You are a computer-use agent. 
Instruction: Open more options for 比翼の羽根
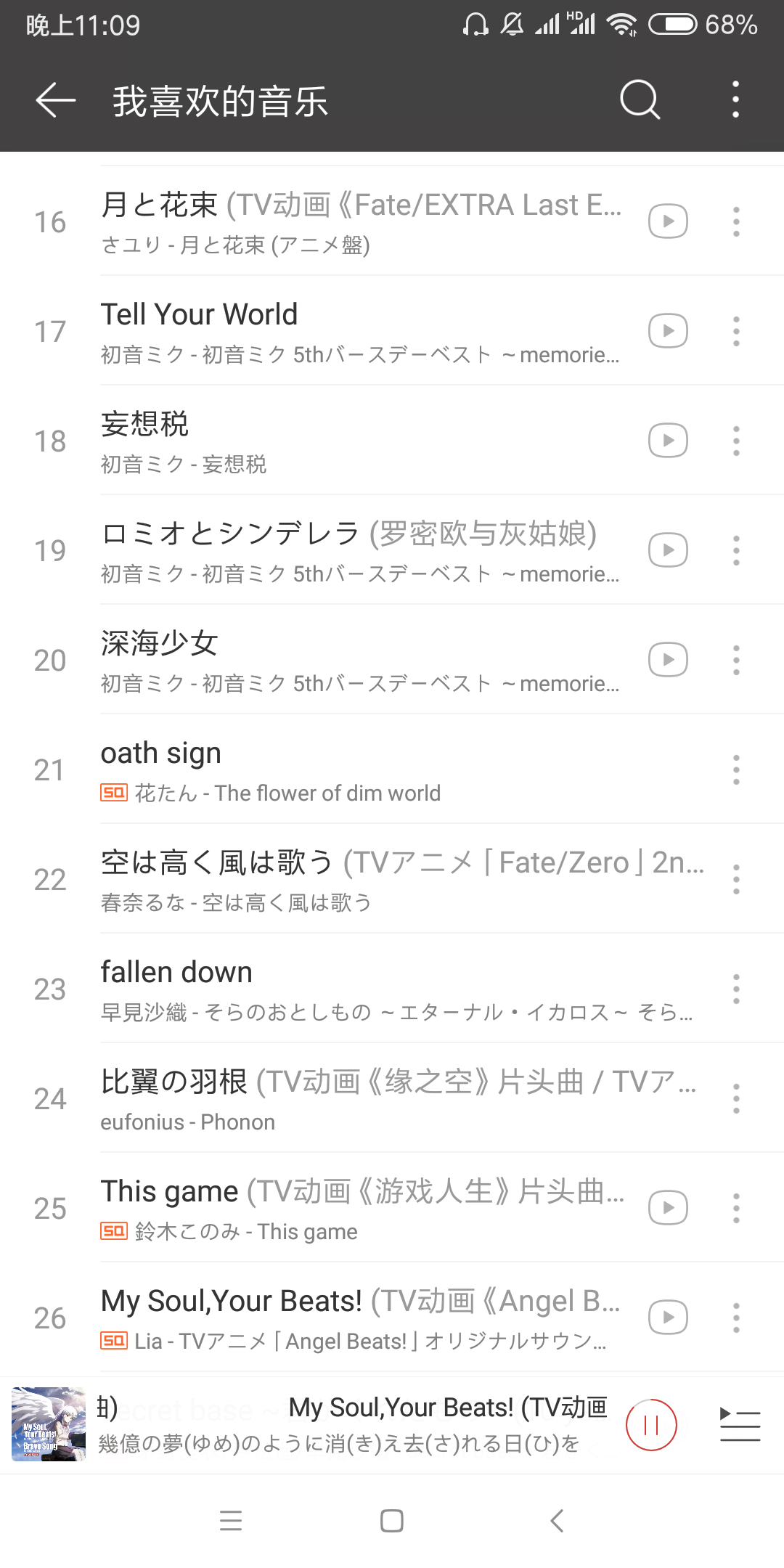[736, 1098]
